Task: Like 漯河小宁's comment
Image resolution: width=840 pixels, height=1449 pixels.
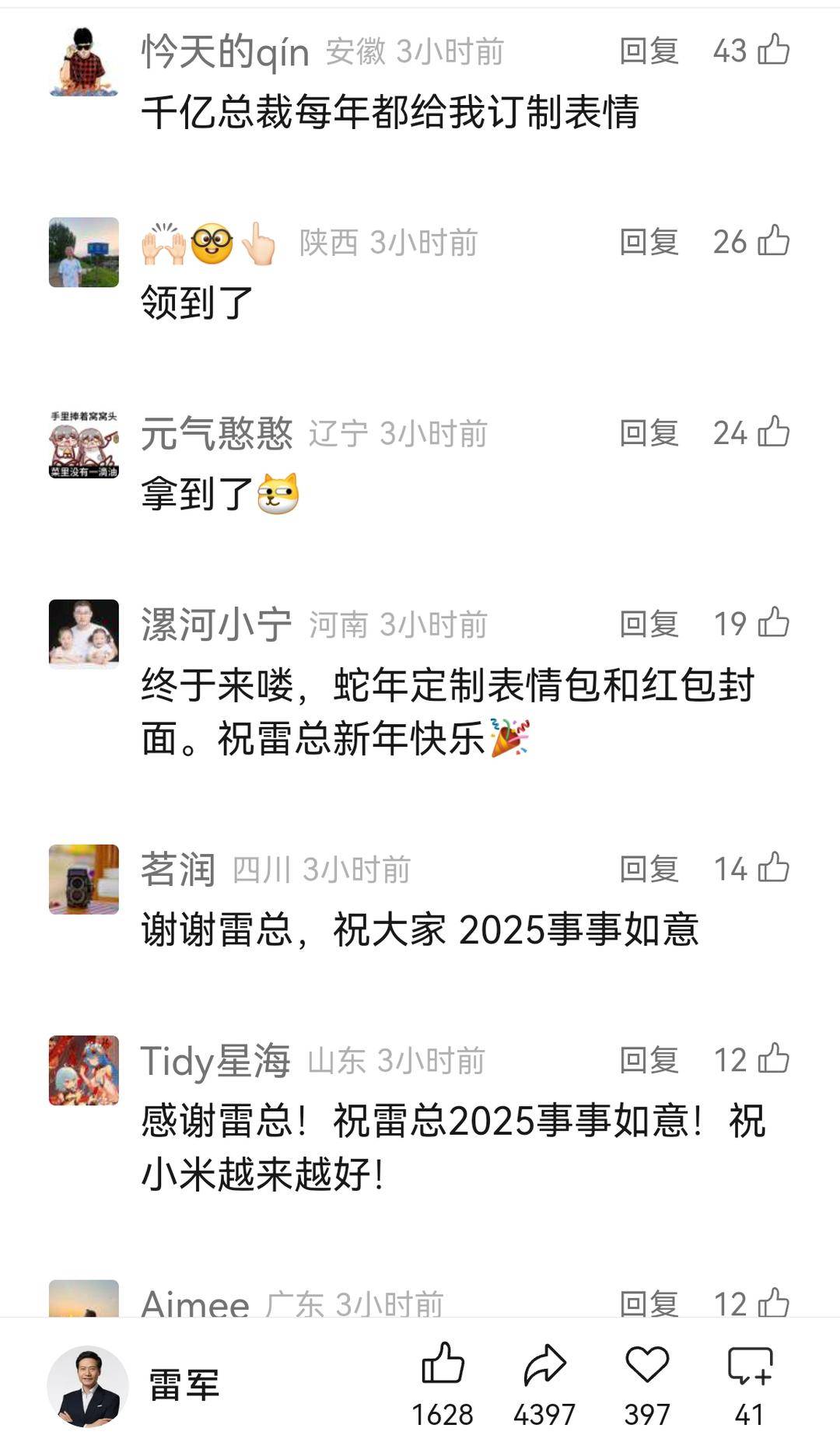Action: (773, 623)
